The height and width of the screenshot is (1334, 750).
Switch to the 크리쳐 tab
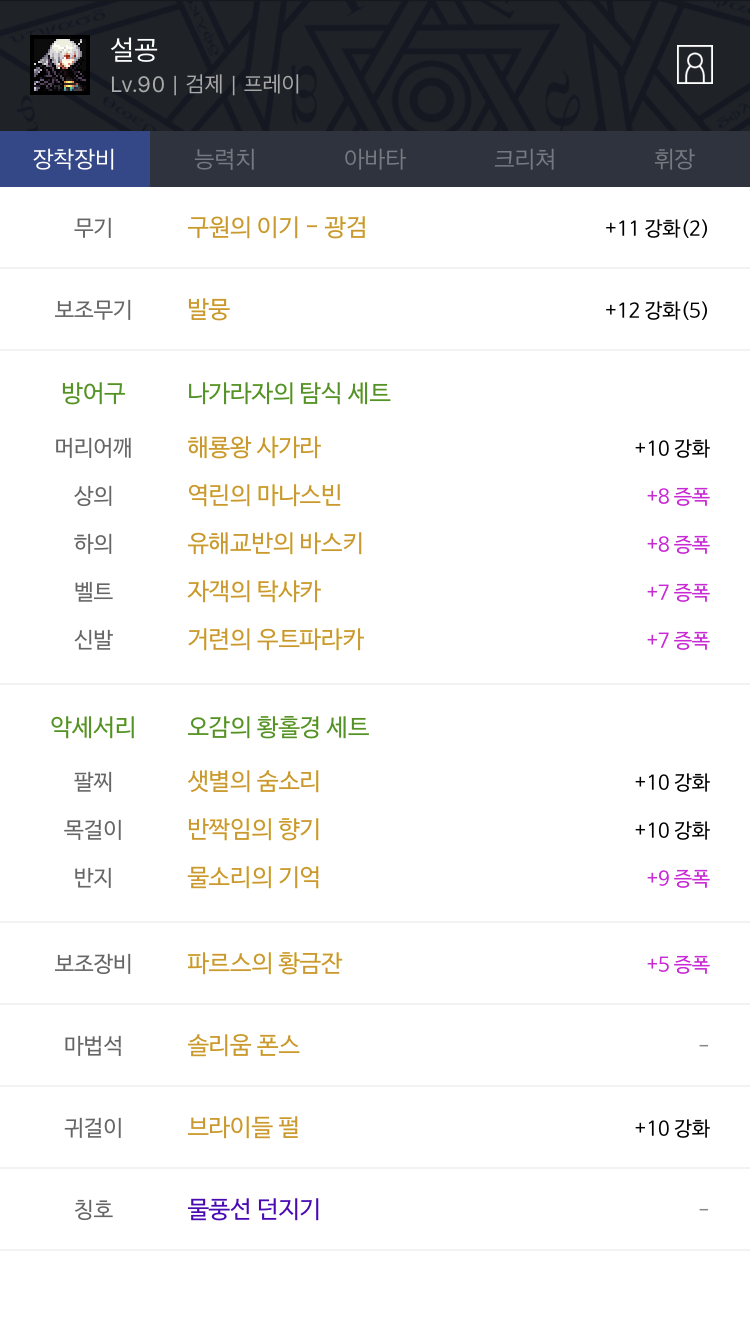click(x=525, y=159)
